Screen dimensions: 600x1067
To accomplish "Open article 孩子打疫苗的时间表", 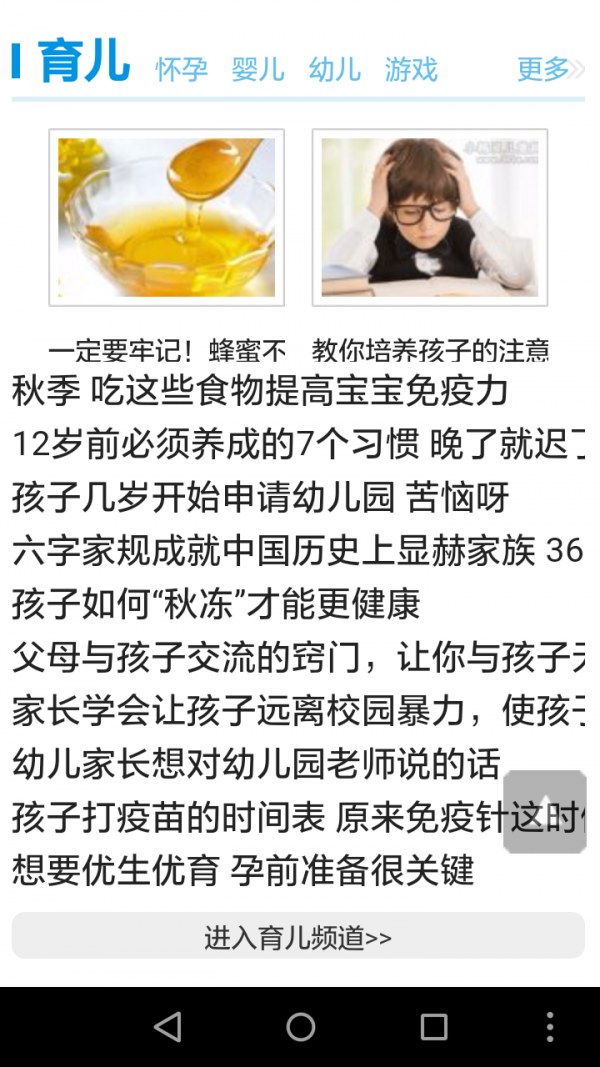I will click(250, 818).
